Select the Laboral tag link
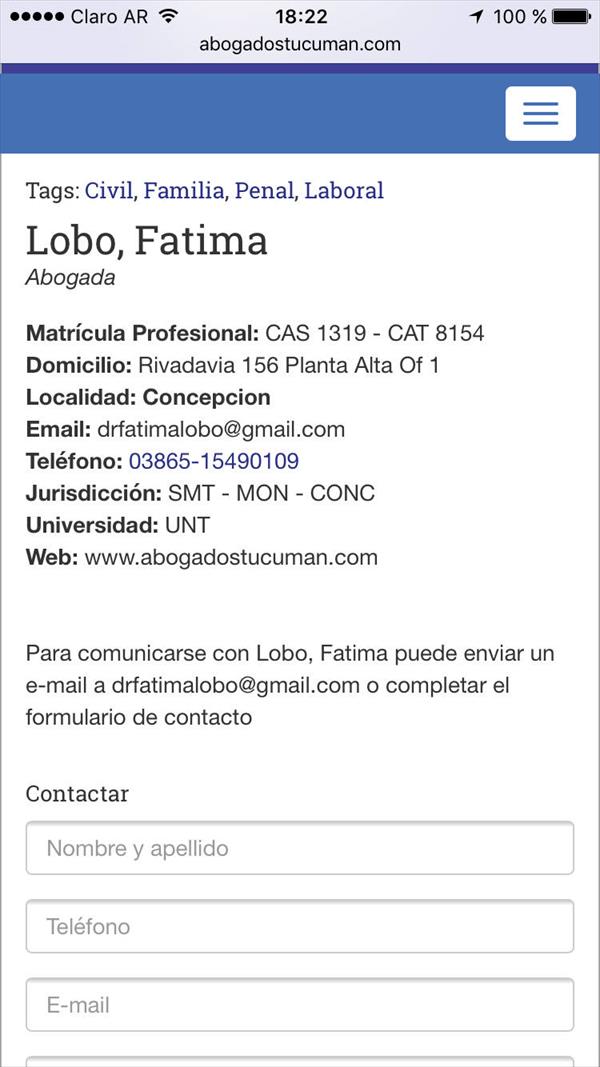Screen dimensions: 600x1067 tap(344, 191)
